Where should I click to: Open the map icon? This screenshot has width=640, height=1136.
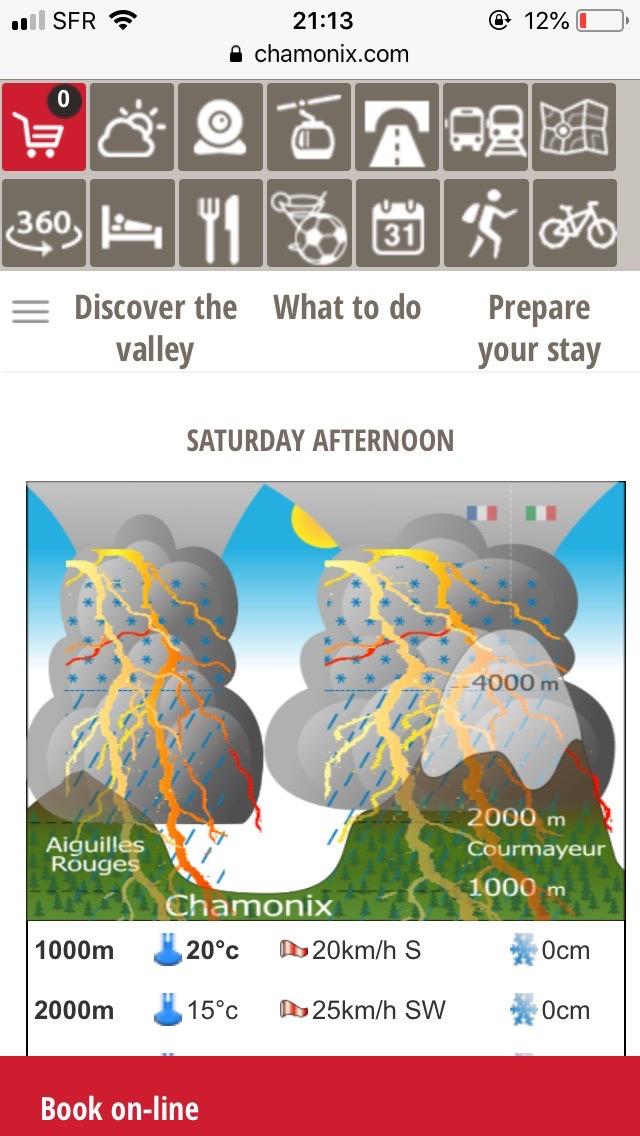click(x=574, y=127)
